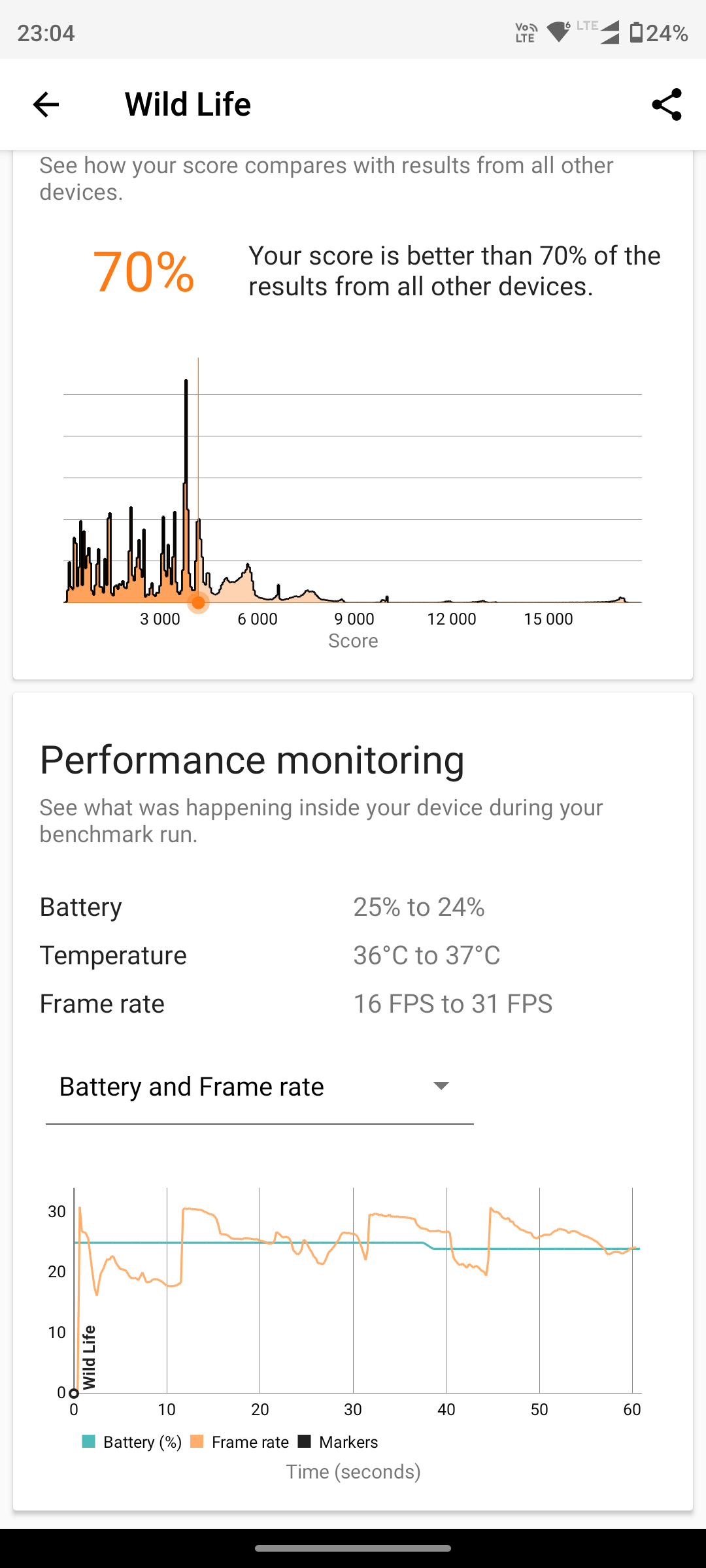Go back from Wild Life results
The height and width of the screenshot is (1568, 706).
click(46, 105)
